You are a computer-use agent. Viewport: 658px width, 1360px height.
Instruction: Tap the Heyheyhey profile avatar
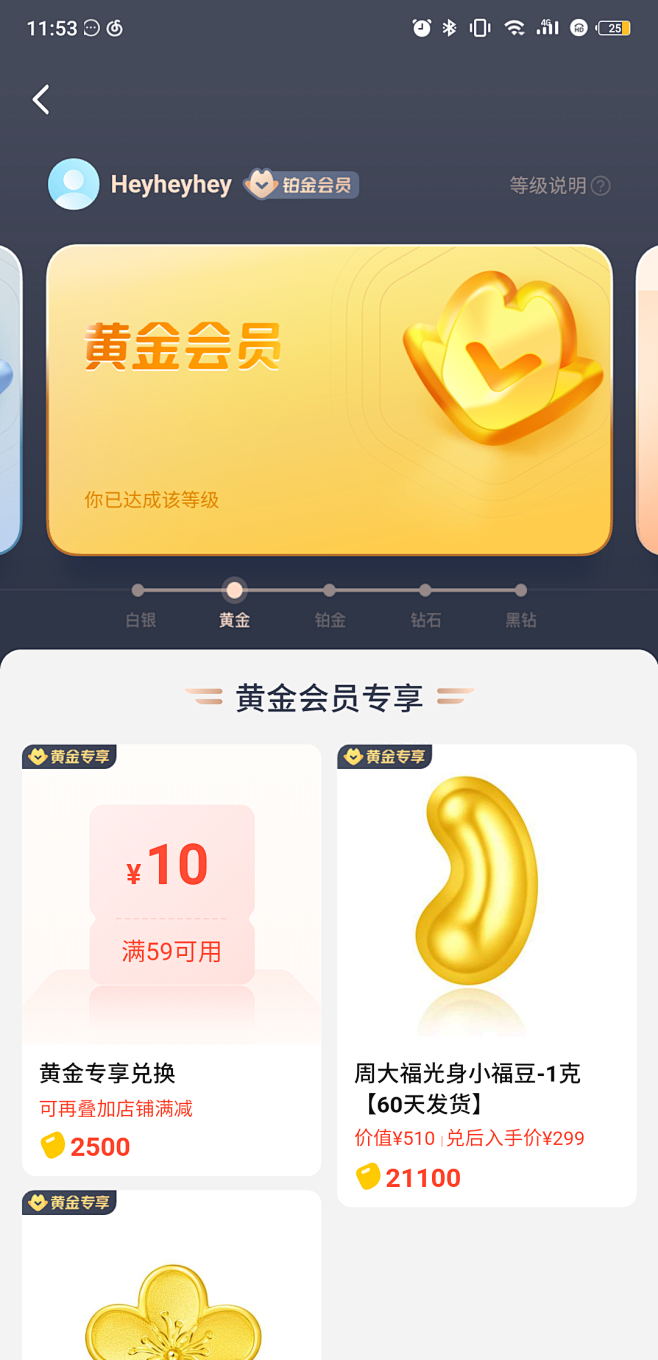pyautogui.click(x=74, y=184)
